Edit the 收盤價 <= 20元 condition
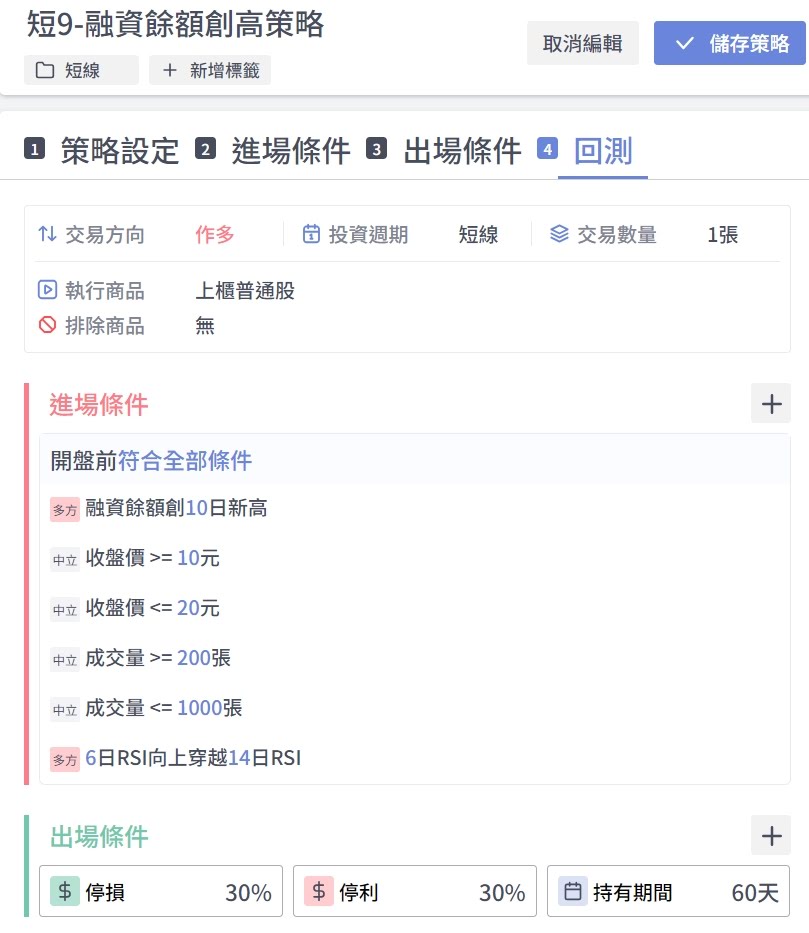The width and height of the screenshot is (809, 933). [x=152, y=608]
